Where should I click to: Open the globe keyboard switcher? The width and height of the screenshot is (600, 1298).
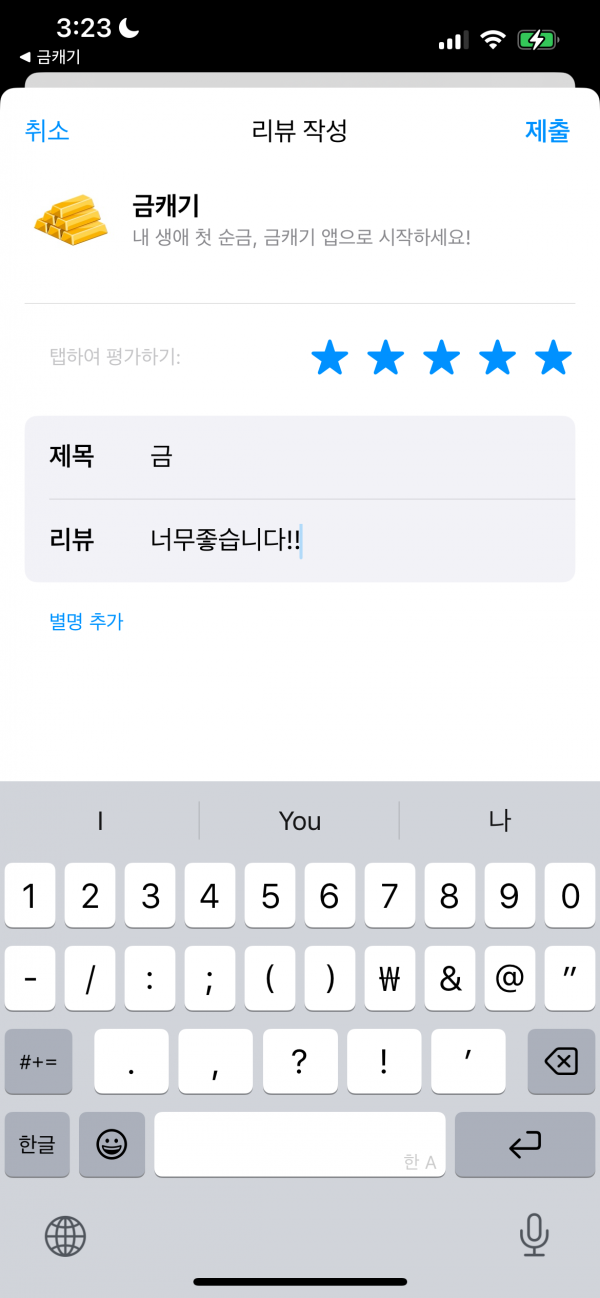(66, 1236)
